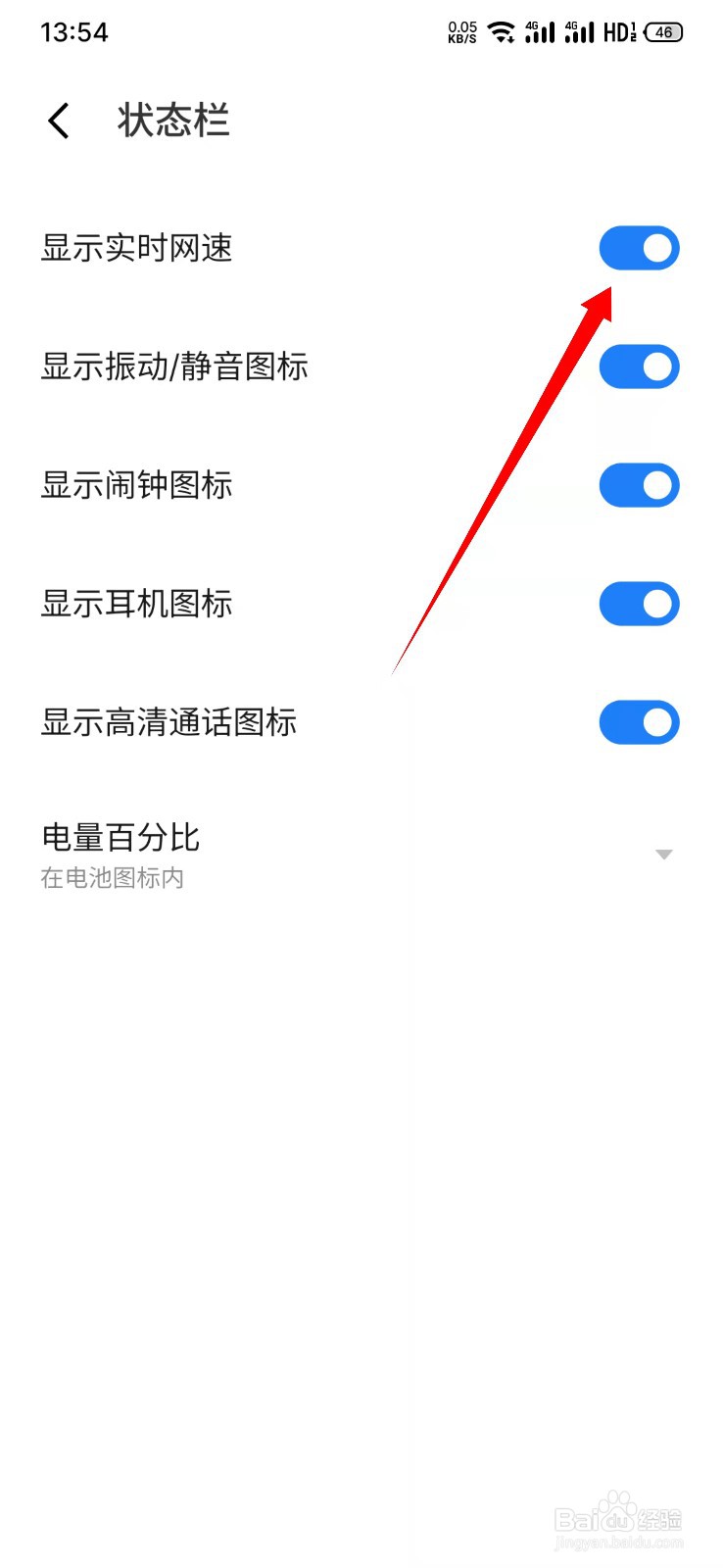Viewport: 723px width, 1568px height.
Task: Tap the Baidu 经验 watermark logo
Action: 615,1517
